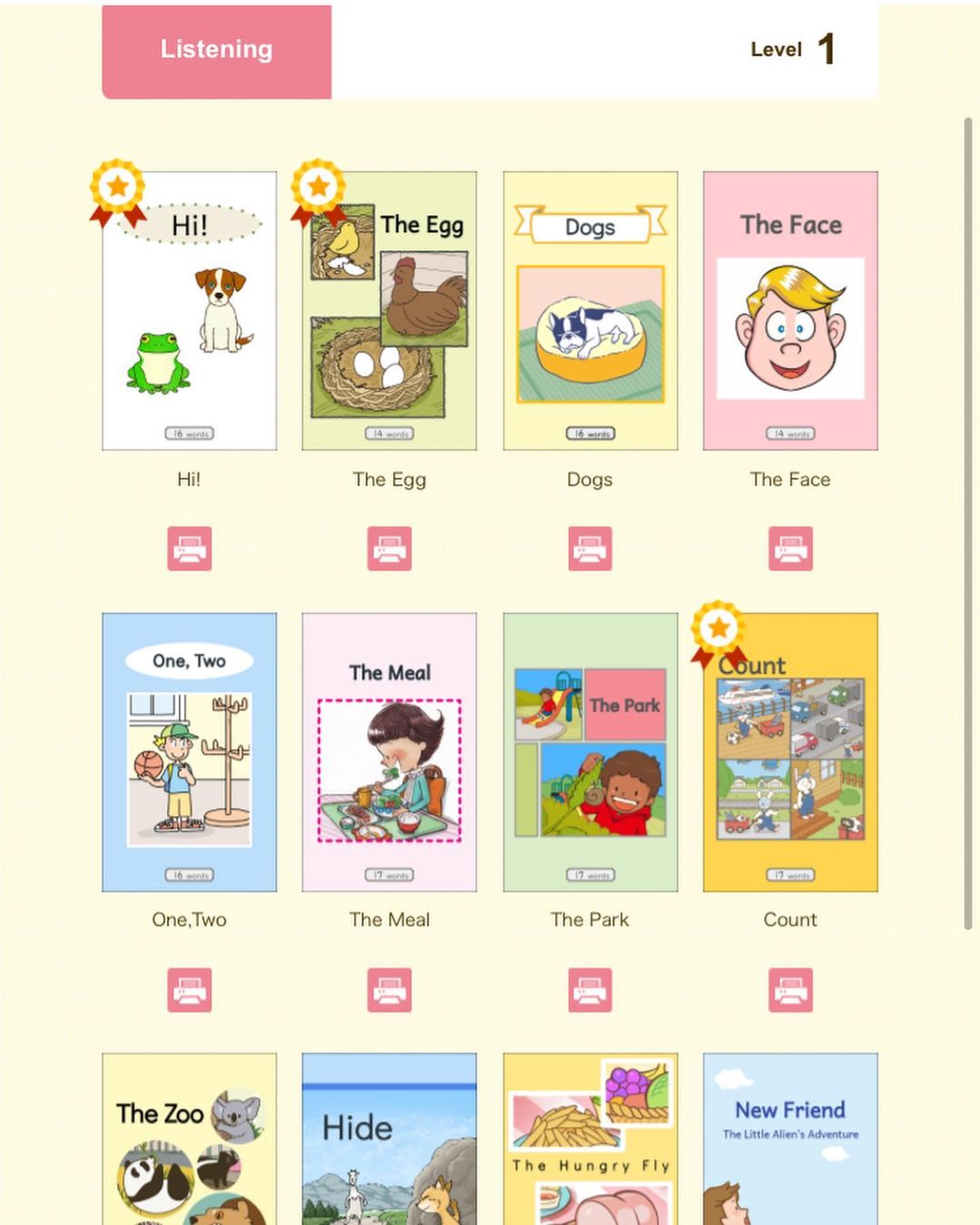The height and width of the screenshot is (1225, 980).
Task: Tap the printer icon below One, Two
Action: [x=189, y=990]
